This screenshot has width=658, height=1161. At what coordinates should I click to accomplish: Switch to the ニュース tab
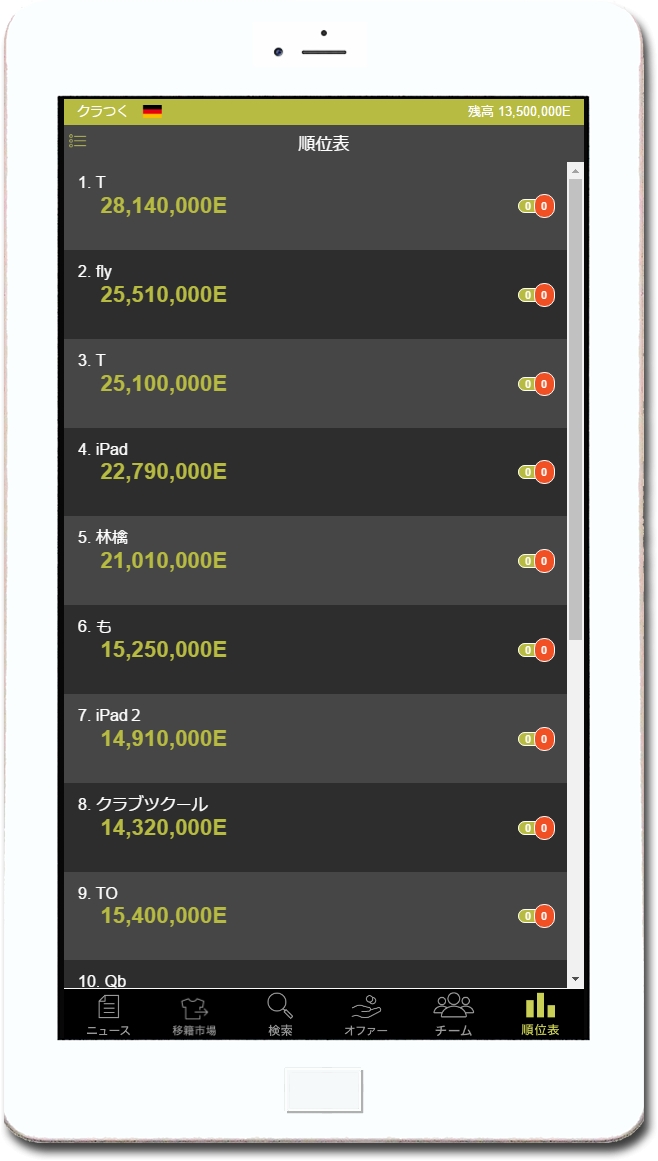tap(108, 1015)
